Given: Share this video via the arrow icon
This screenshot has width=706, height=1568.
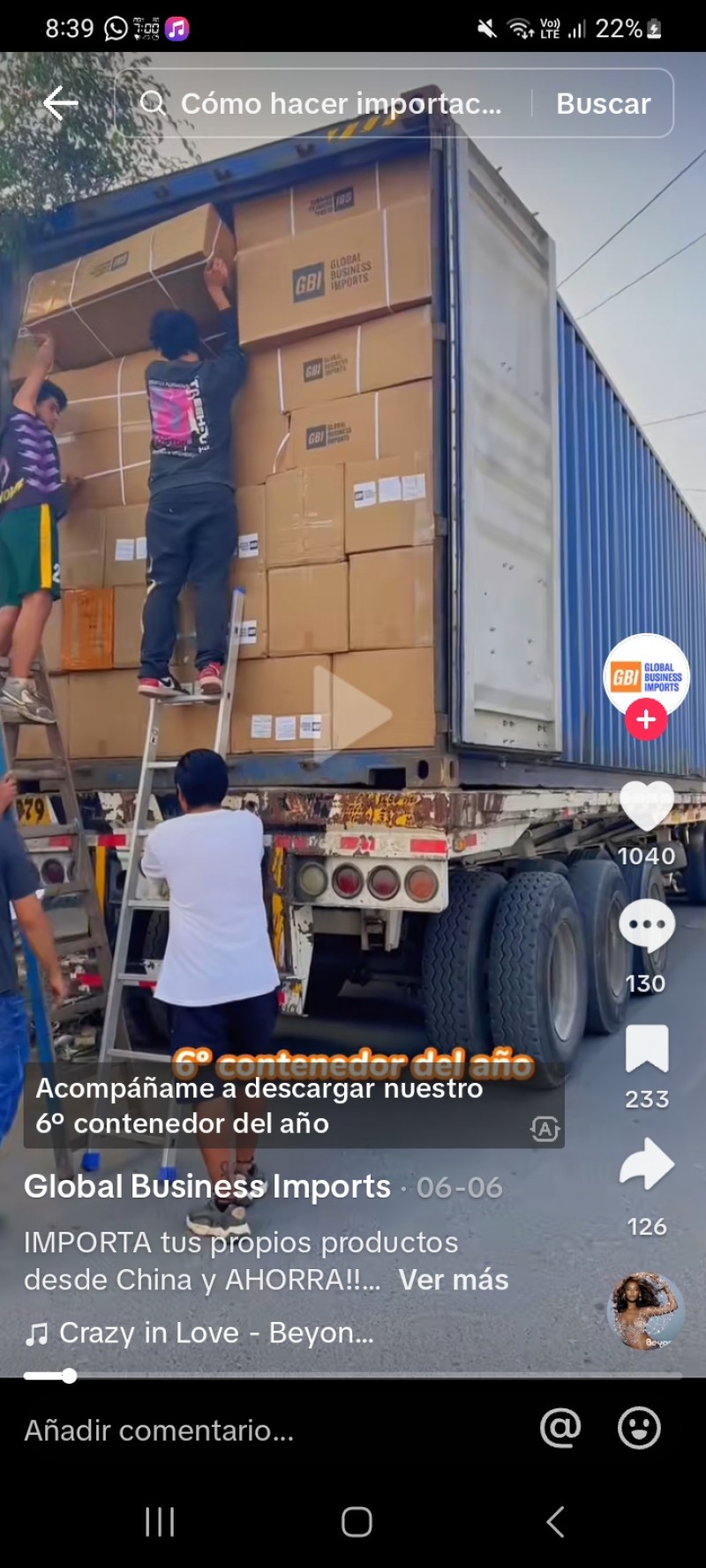Looking at the screenshot, I should pyautogui.click(x=646, y=1164).
